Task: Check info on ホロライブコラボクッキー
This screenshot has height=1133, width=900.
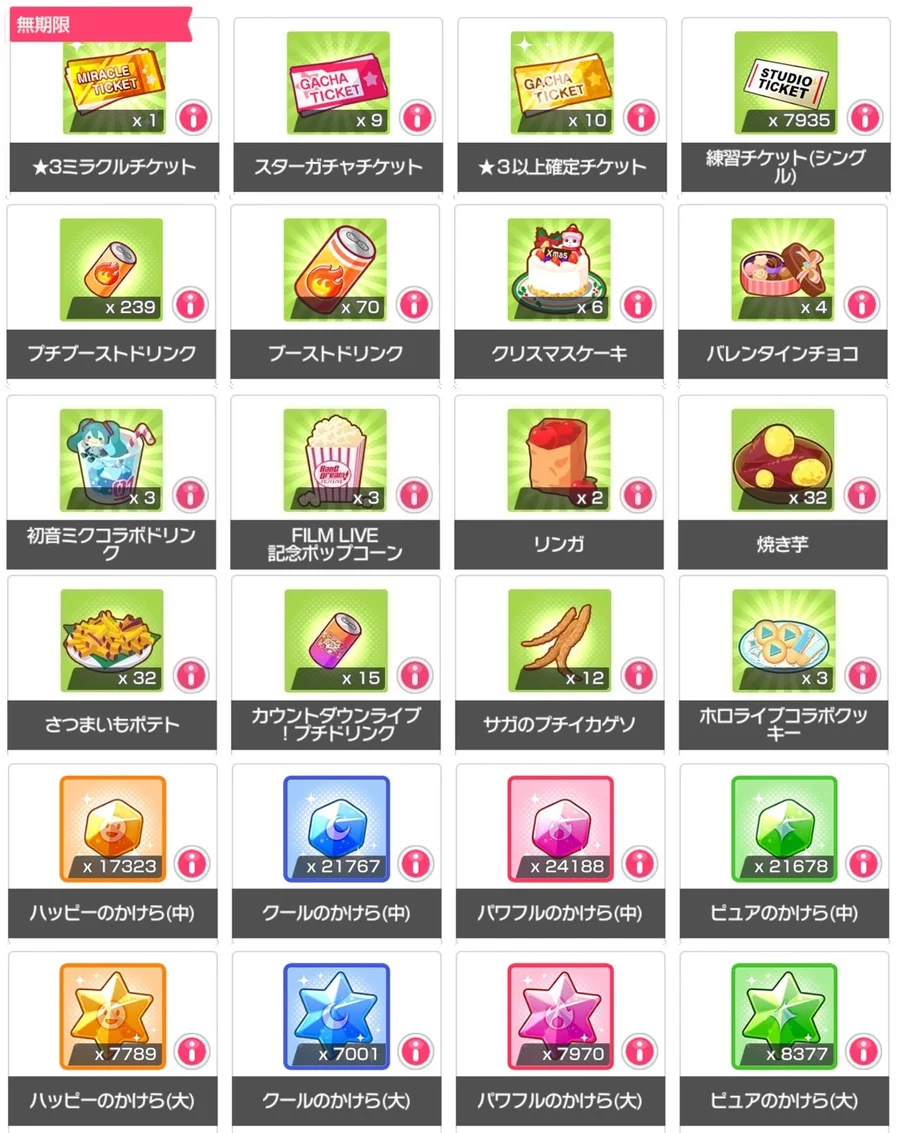Action: click(864, 675)
